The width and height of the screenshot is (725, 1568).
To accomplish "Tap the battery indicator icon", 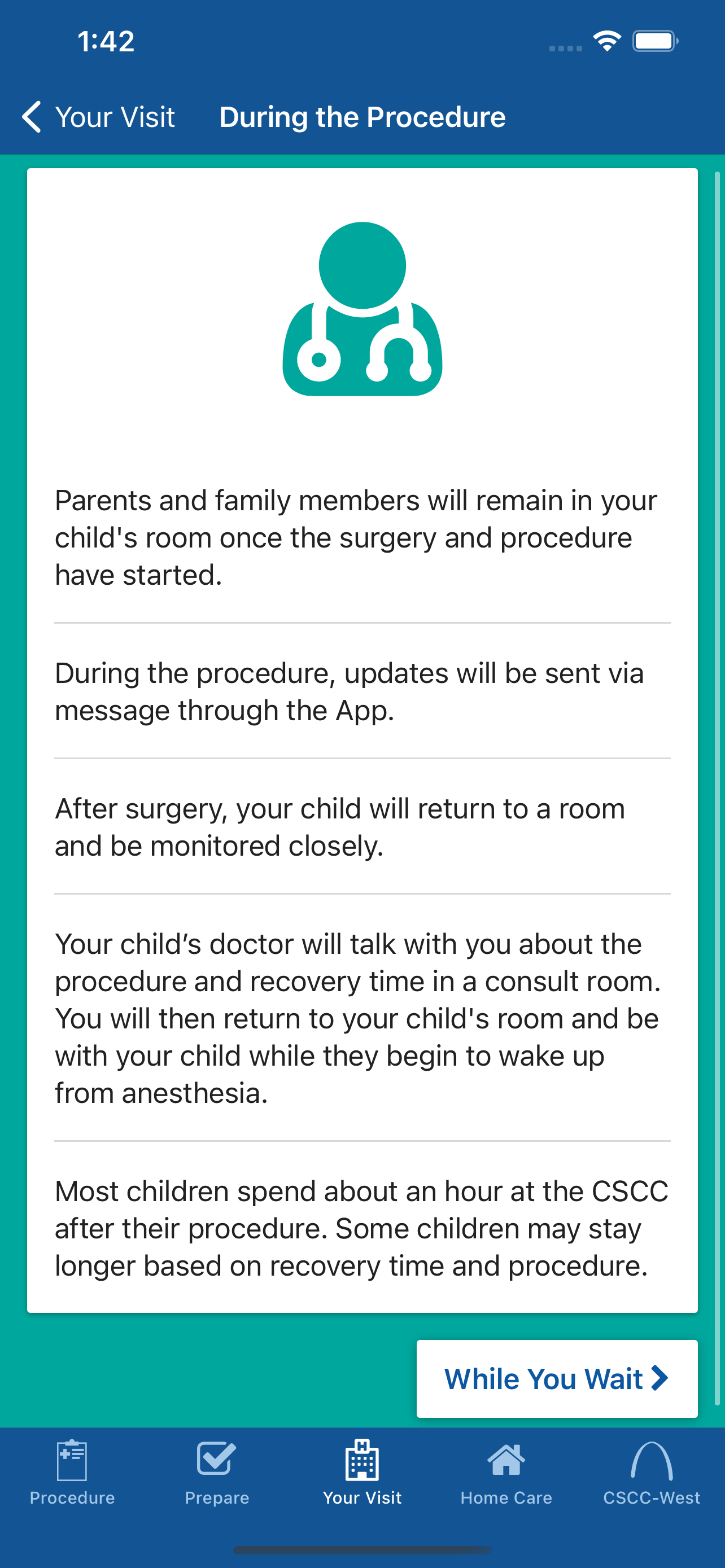I will pyautogui.click(x=656, y=40).
